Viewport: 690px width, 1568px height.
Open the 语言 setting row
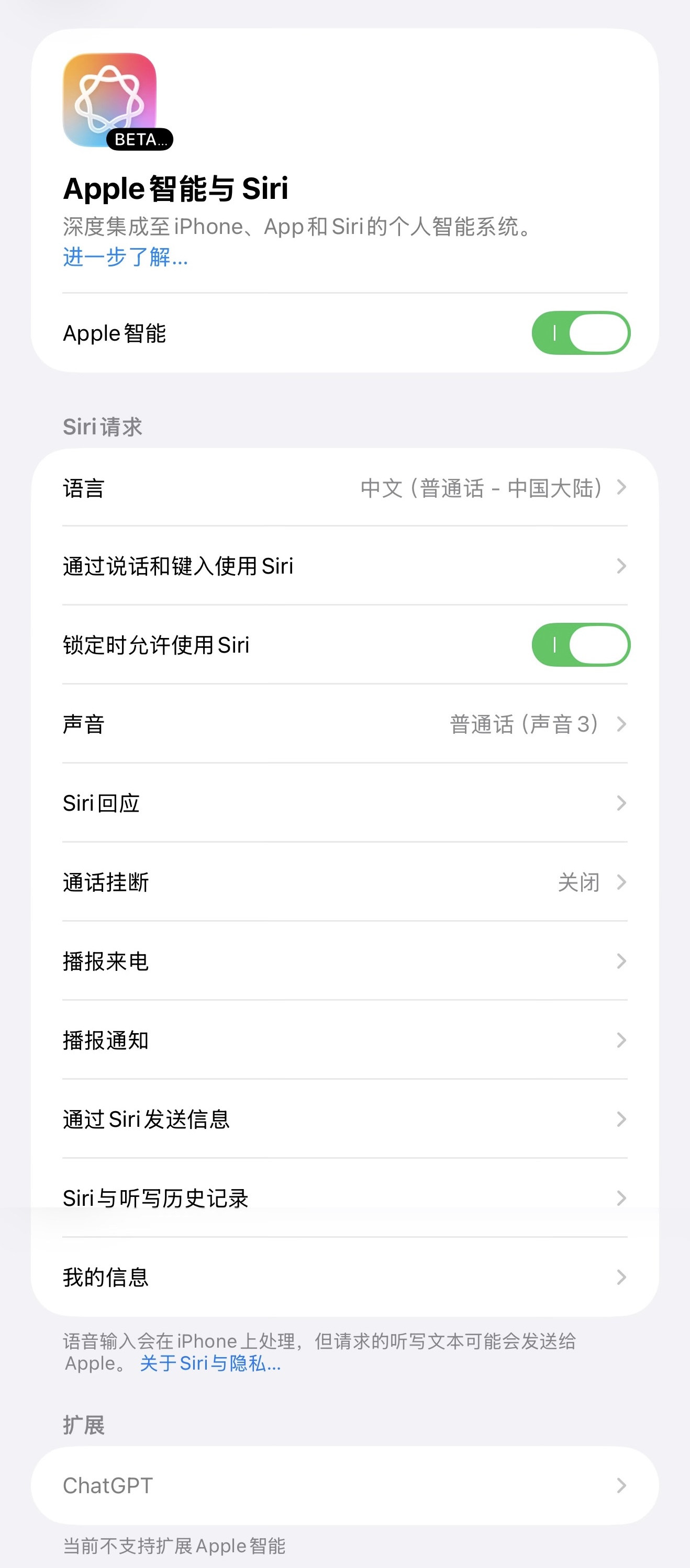click(344, 488)
